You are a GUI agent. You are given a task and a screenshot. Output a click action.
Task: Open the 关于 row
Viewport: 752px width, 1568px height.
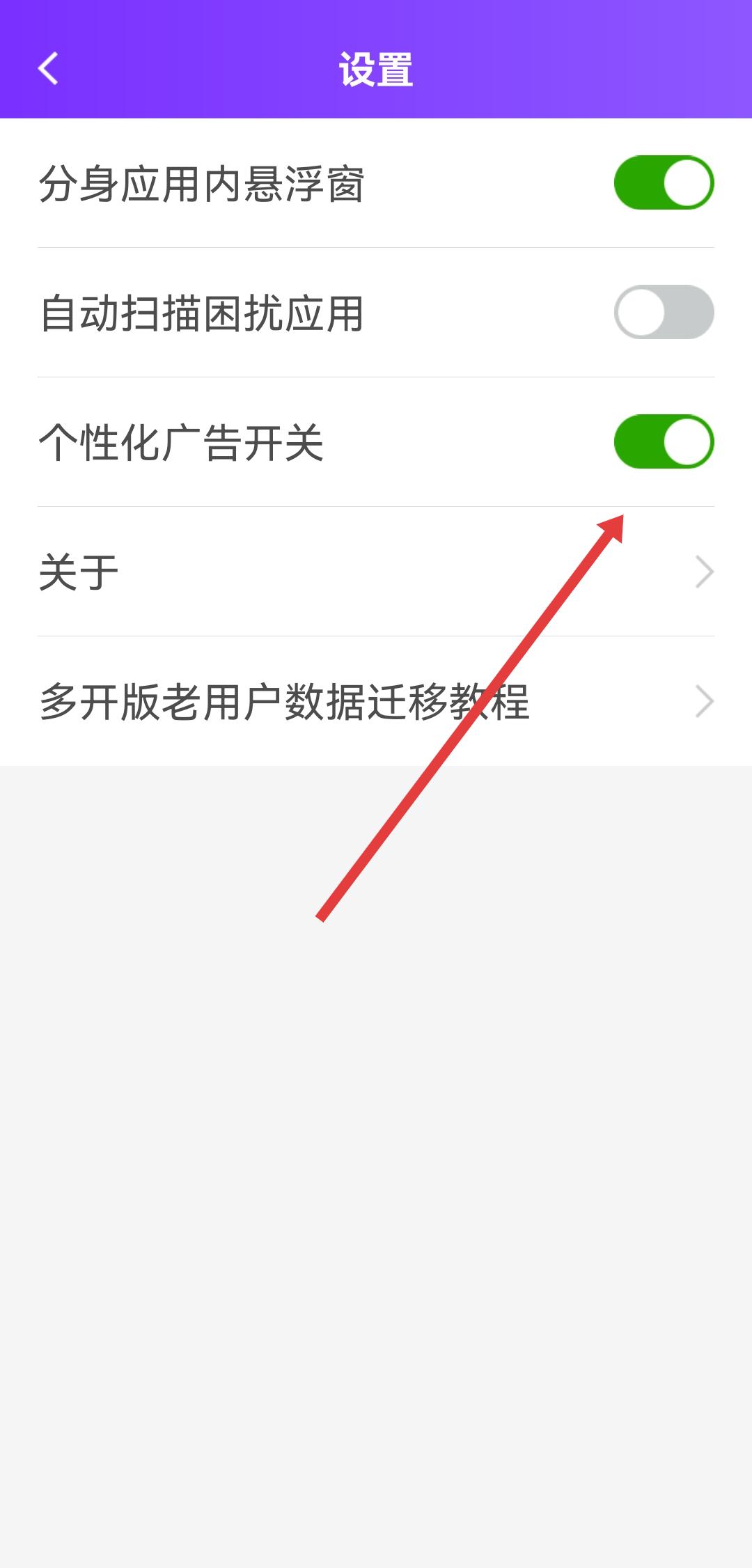click(x=376, y=572)
